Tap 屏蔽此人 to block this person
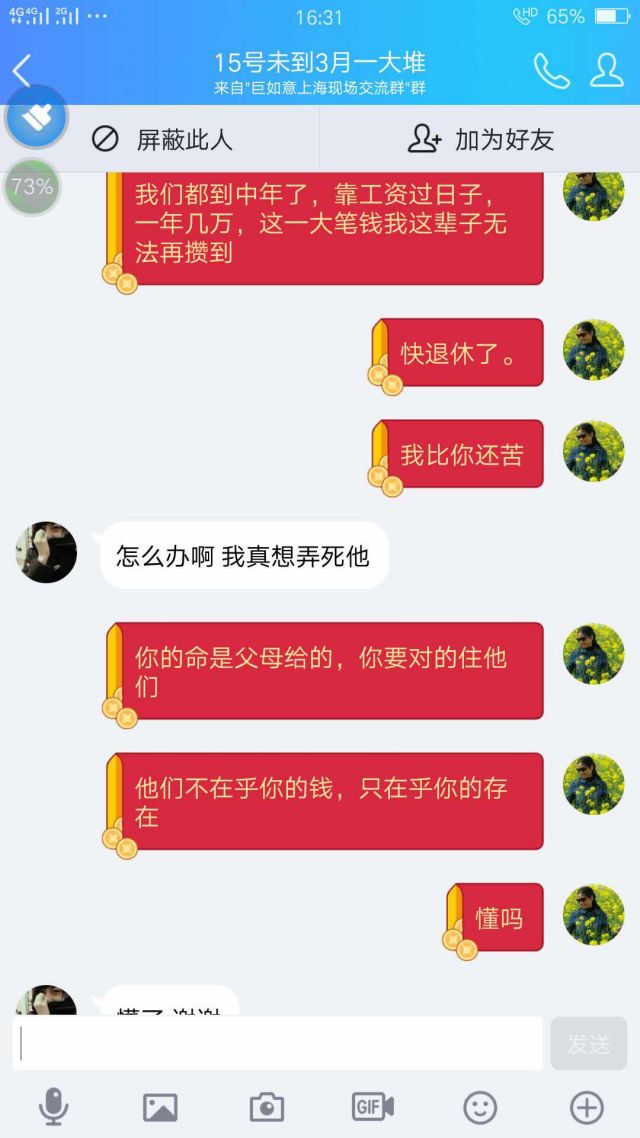The width and height of the screenshot is (640, 1138). point(161,139)
